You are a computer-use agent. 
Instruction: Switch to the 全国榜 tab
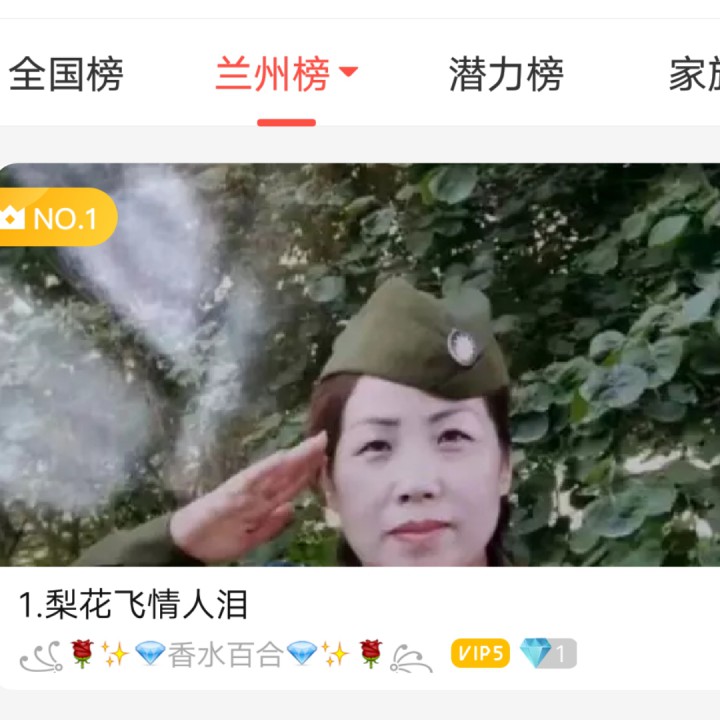coord(66,75)
